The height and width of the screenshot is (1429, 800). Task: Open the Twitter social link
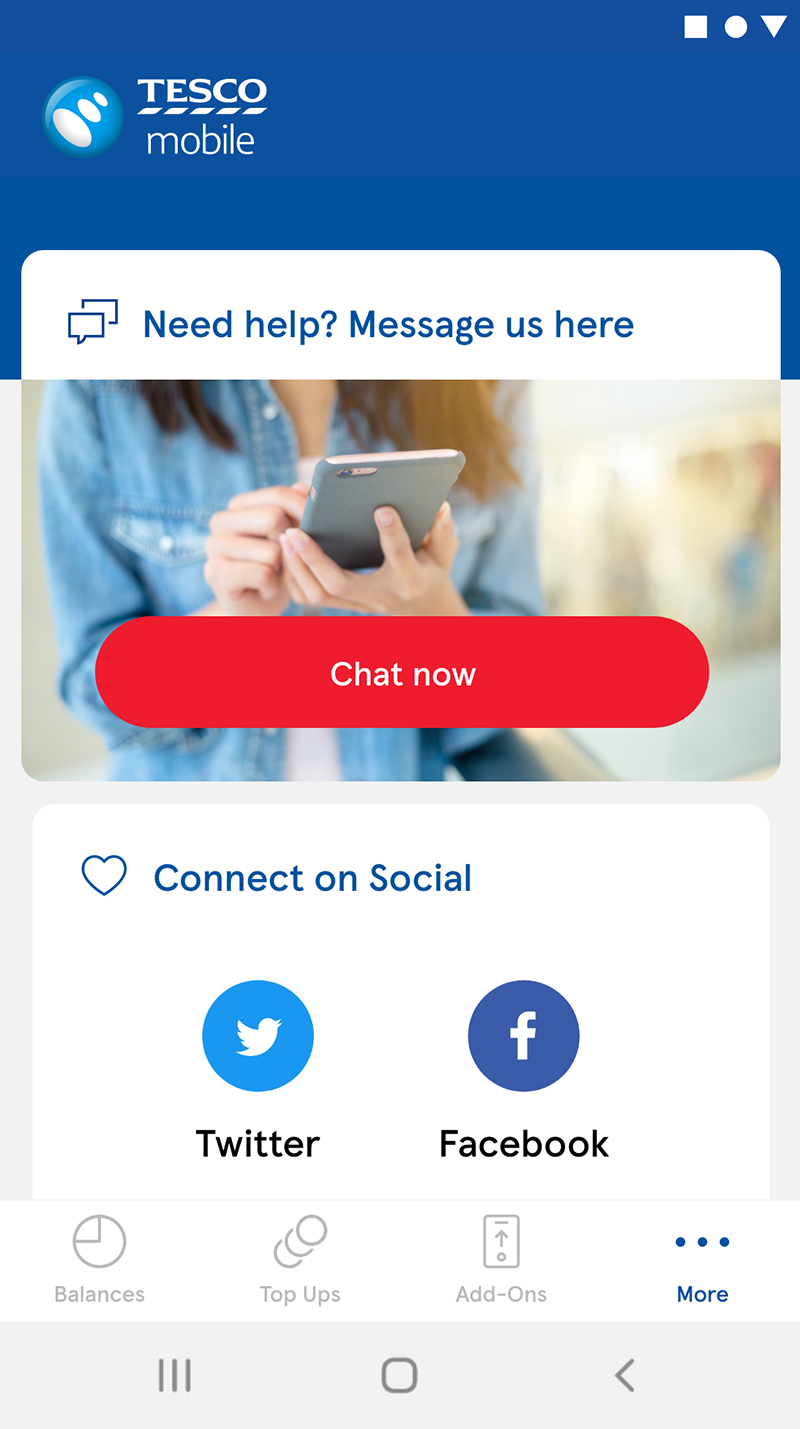(x=258, y=1036)
